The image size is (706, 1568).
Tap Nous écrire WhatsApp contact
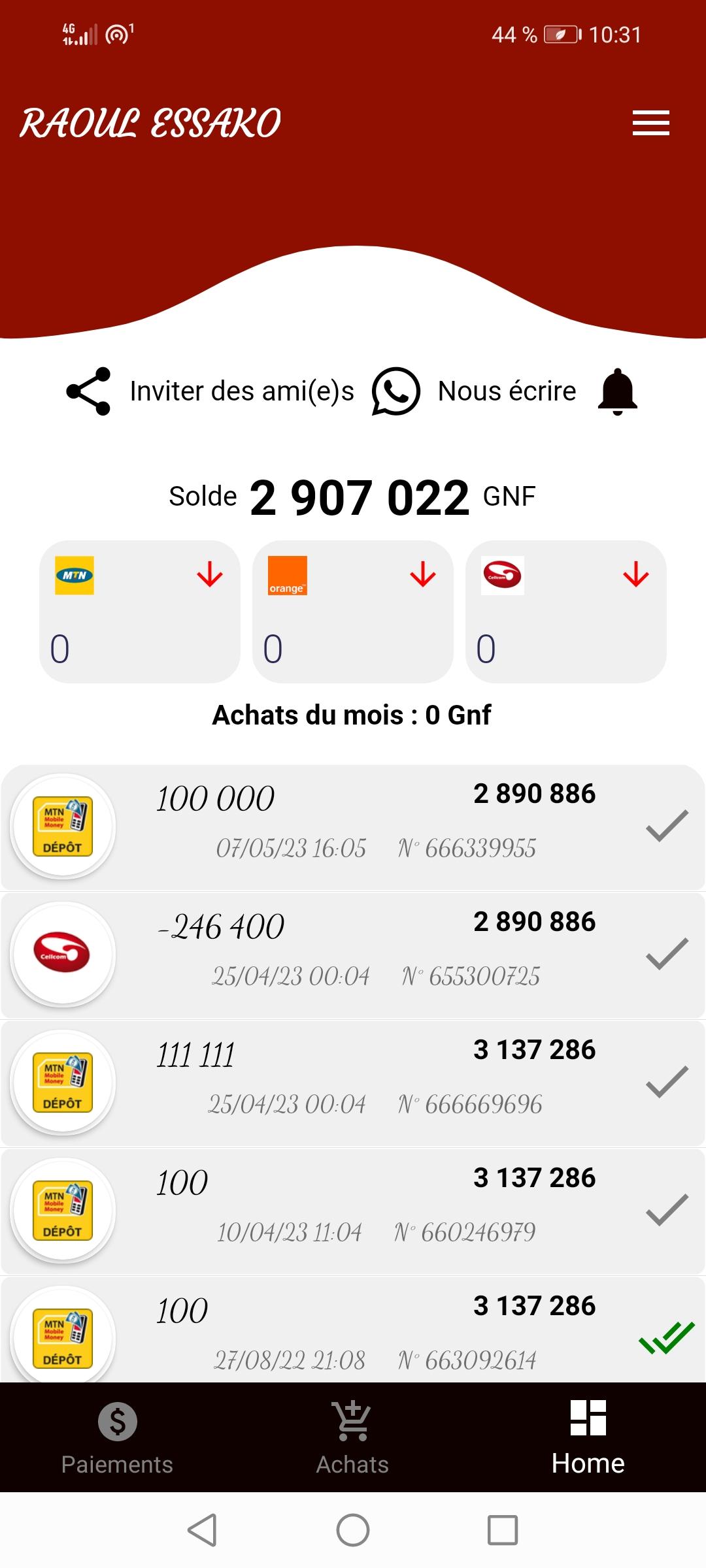coord(474,391)
